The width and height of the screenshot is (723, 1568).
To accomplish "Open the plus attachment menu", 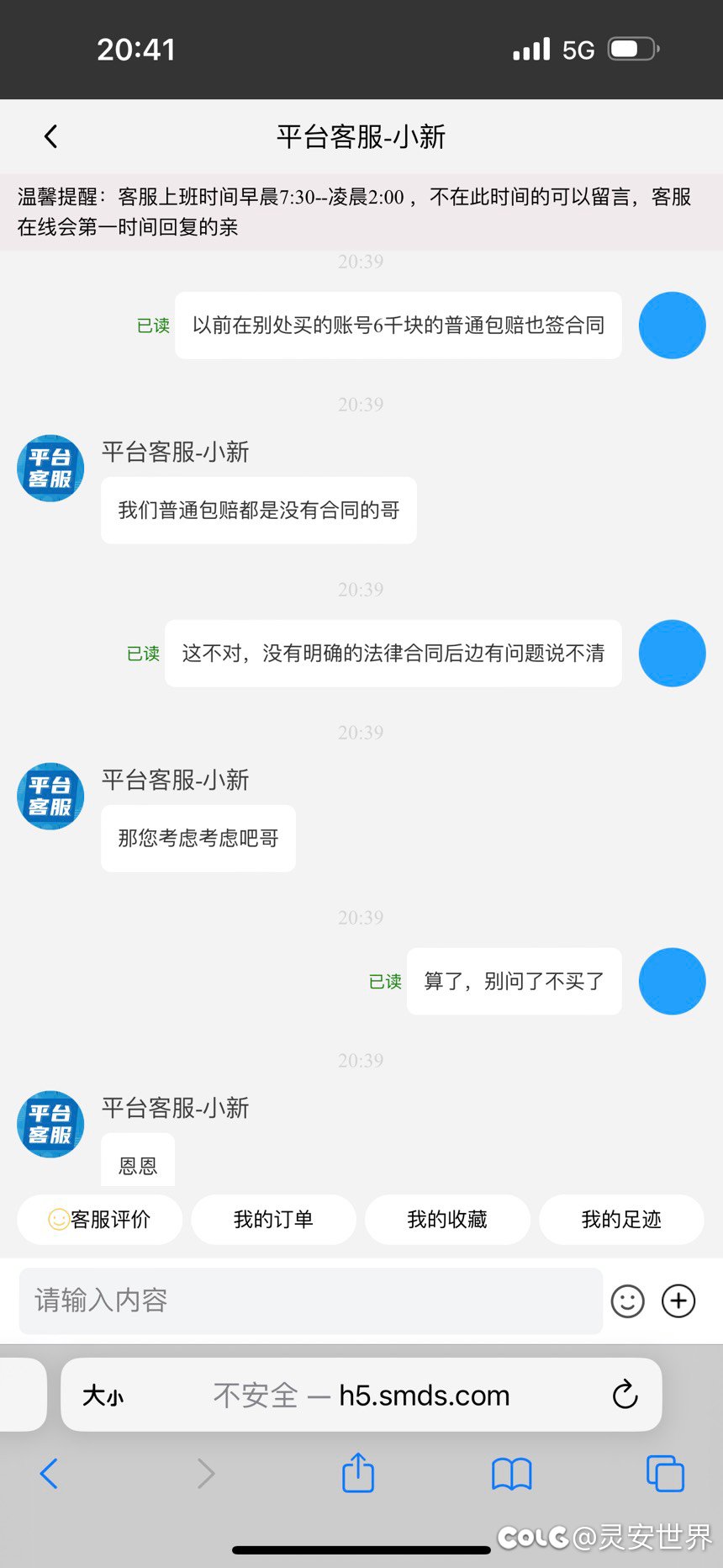I will (678, 1301).
